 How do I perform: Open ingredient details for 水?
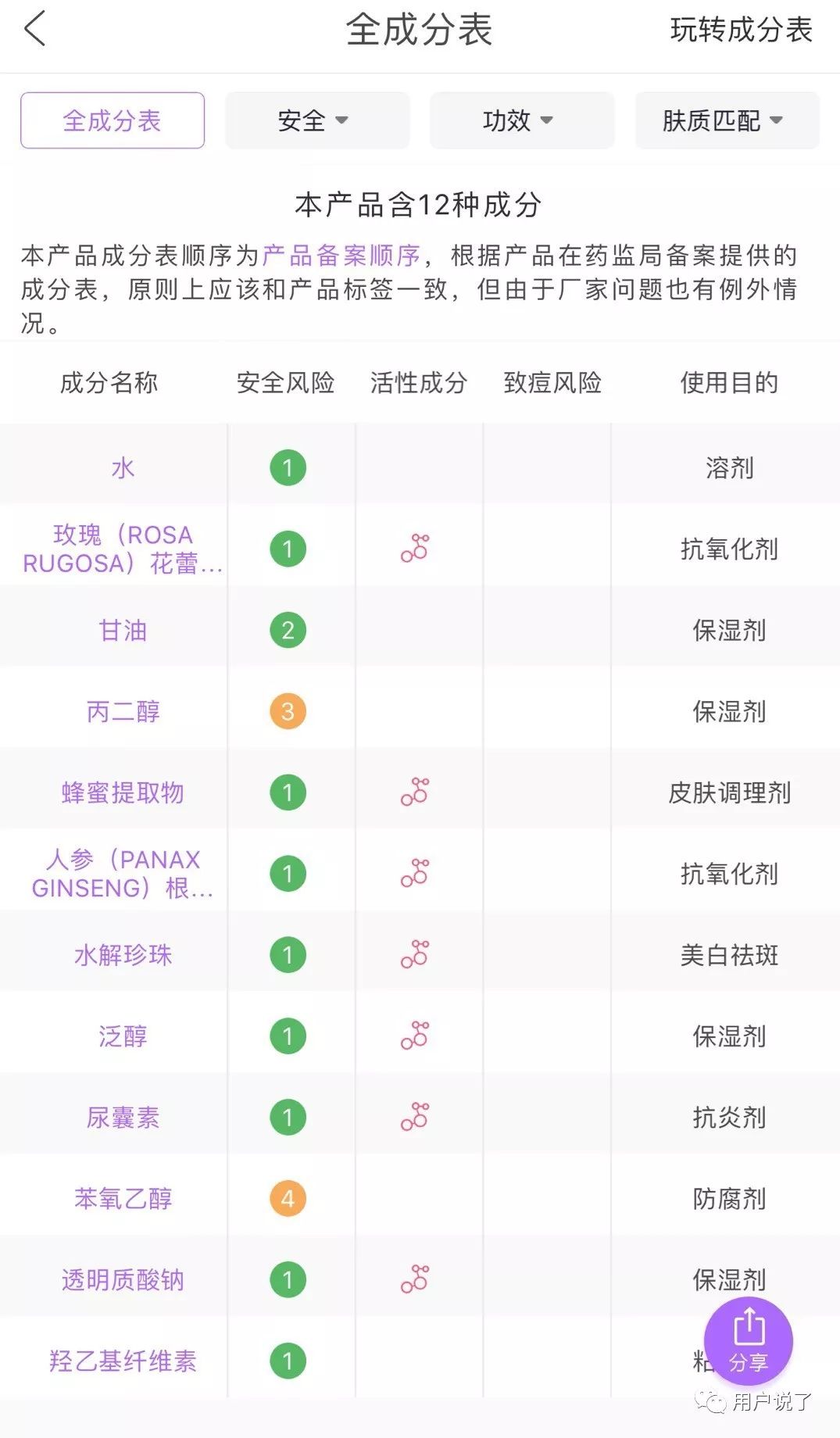[123, 467]
